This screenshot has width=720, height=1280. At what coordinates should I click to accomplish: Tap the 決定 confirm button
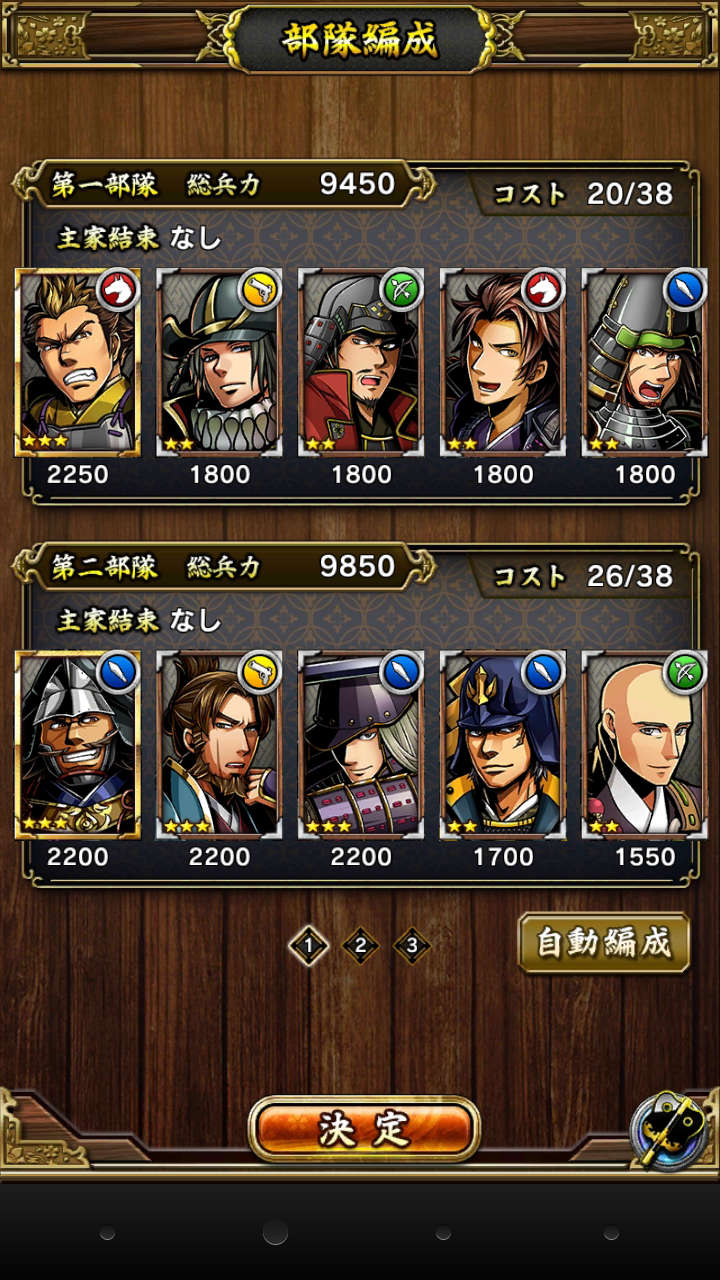pyautogui.click(x=364, y=1129)
